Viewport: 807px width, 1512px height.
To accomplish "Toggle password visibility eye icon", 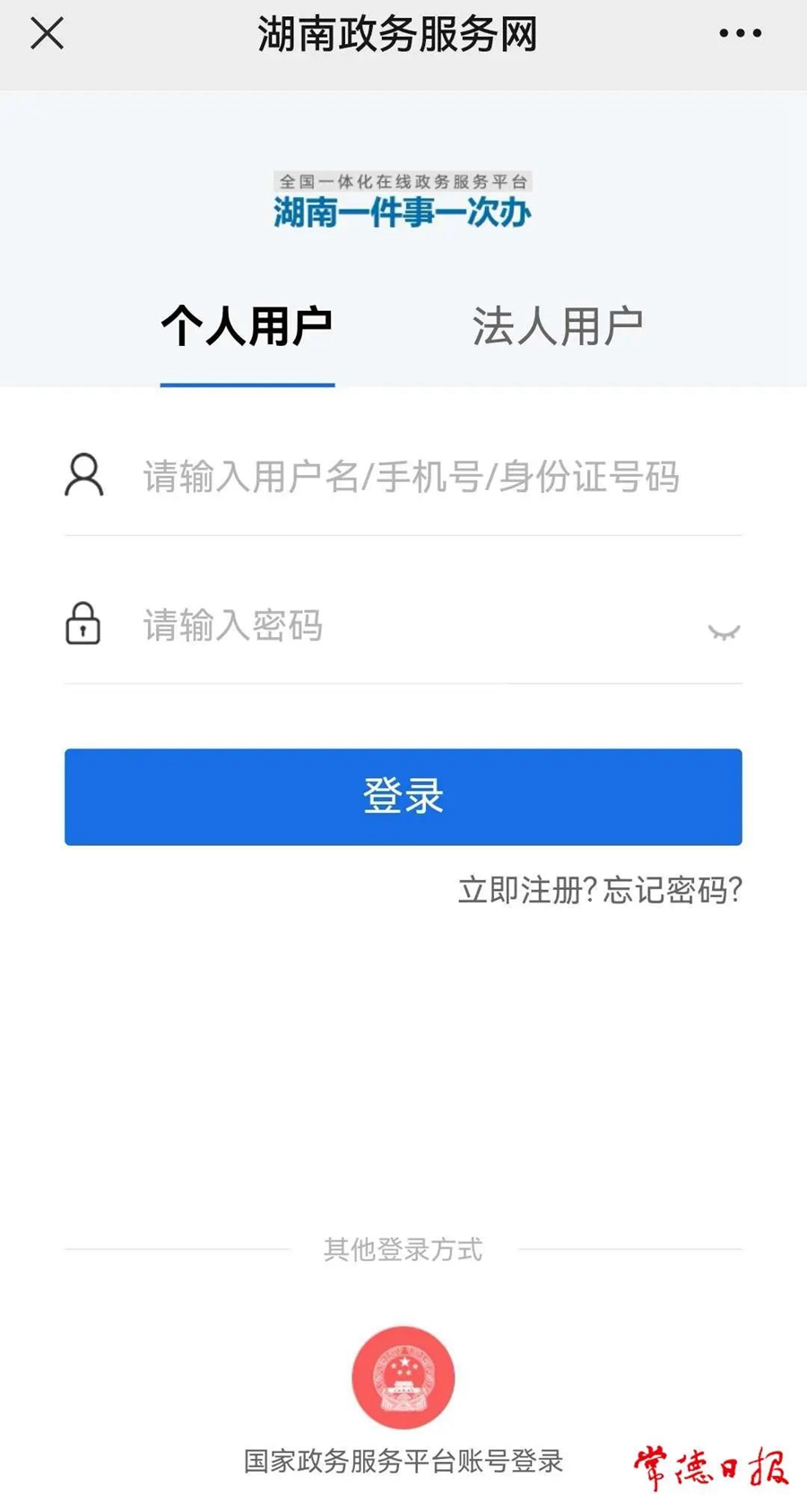I will click(x=724, y=633).
